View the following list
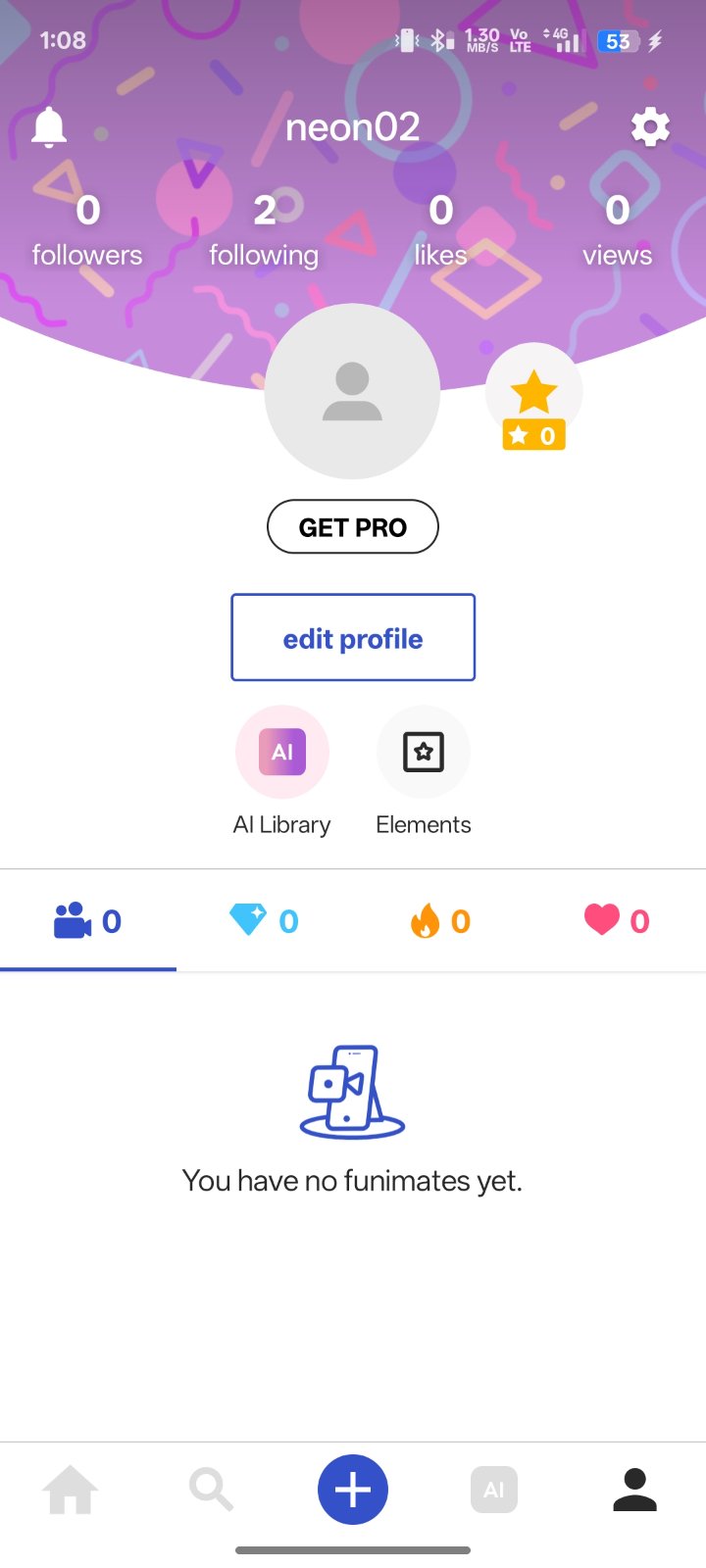Image resolution: width=706 pixels, height=1568 pixels. (x=264, y=231)
